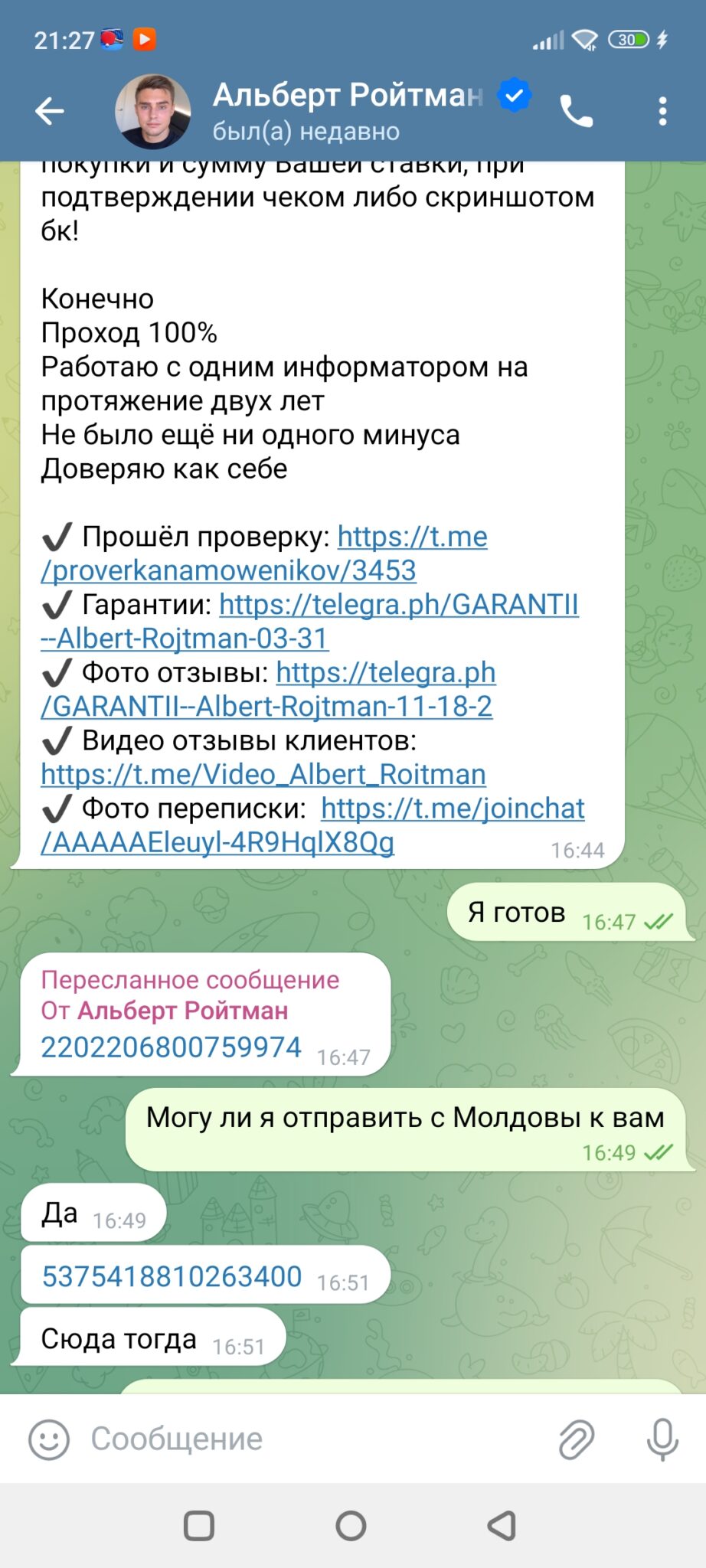Open forwarded sender Альберт Ройтман
The height and width of the screenshot is (1568, 706).
(x=183, y=1011)
